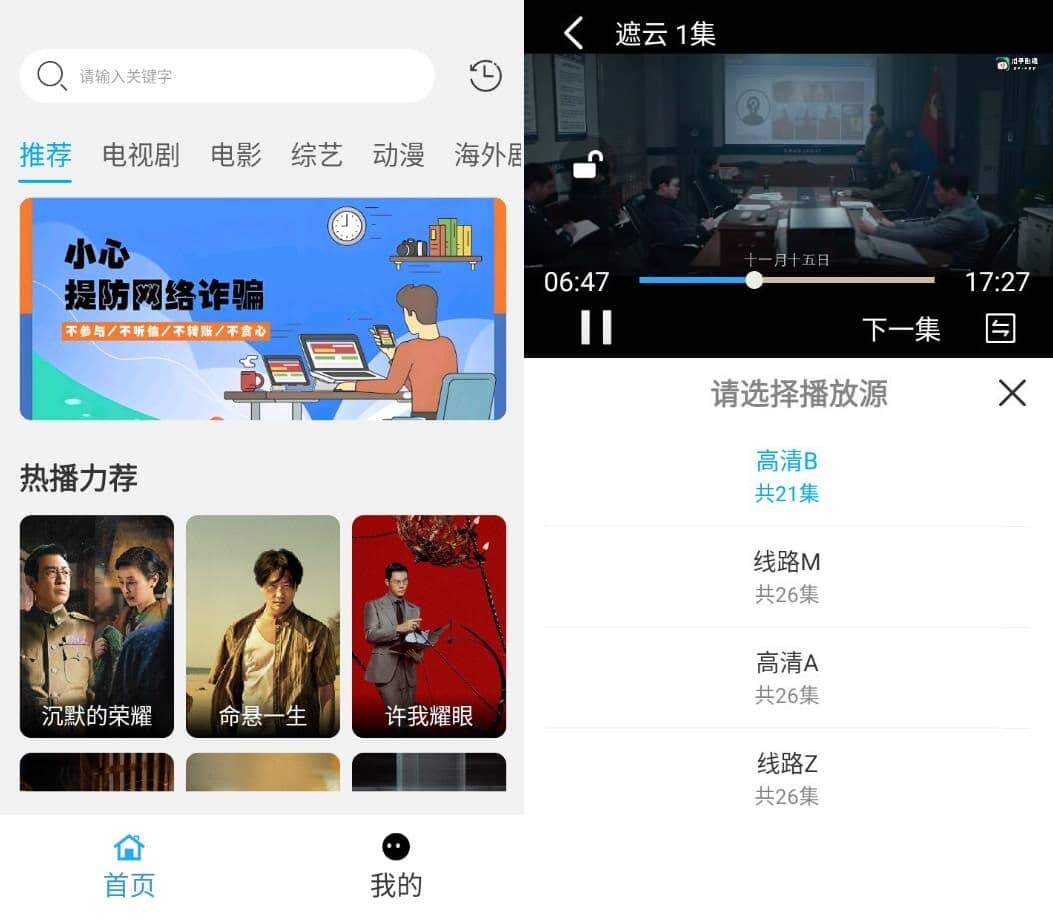1053x924 pixels.
Task: Play the next episode via 下一集
Action: 901,329
